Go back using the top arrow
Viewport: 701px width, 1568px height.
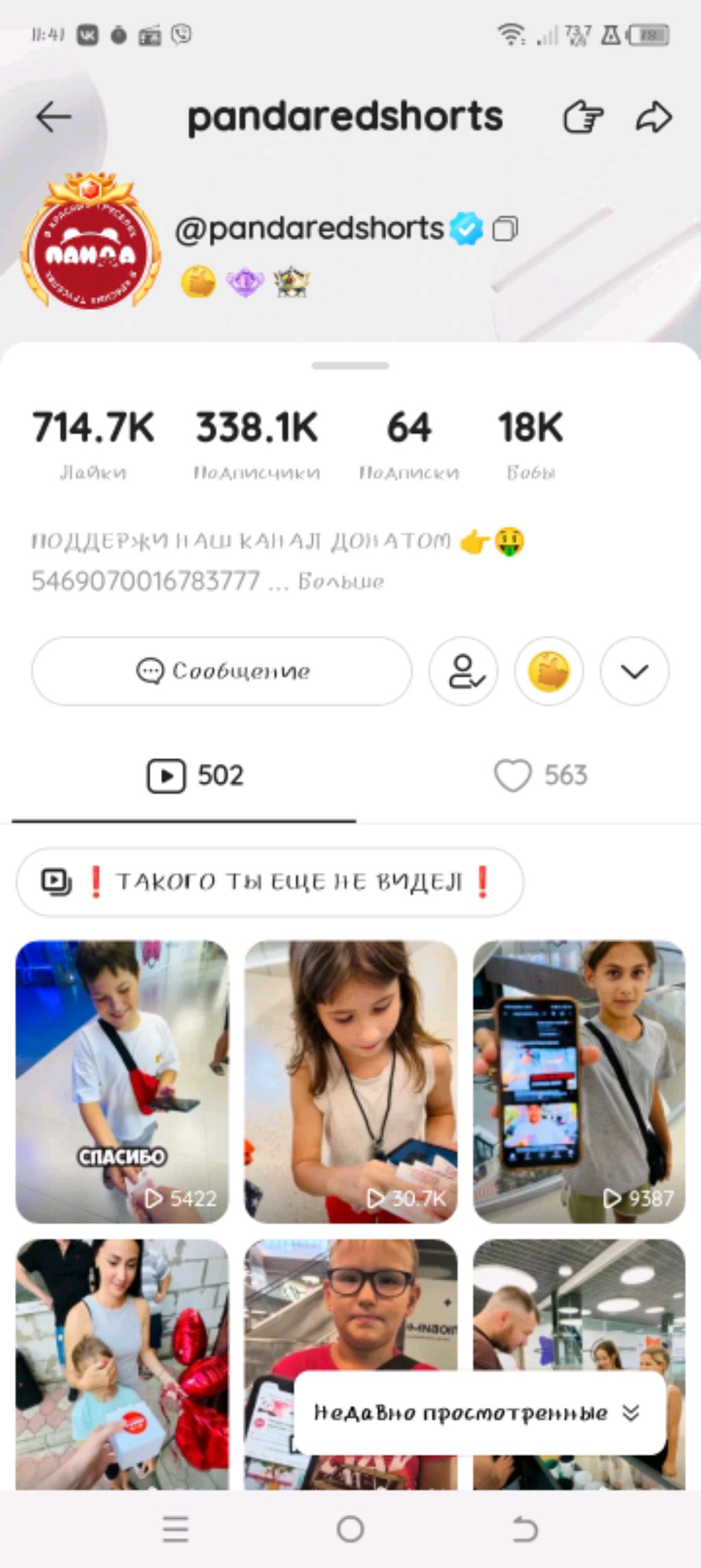(54, 117)
